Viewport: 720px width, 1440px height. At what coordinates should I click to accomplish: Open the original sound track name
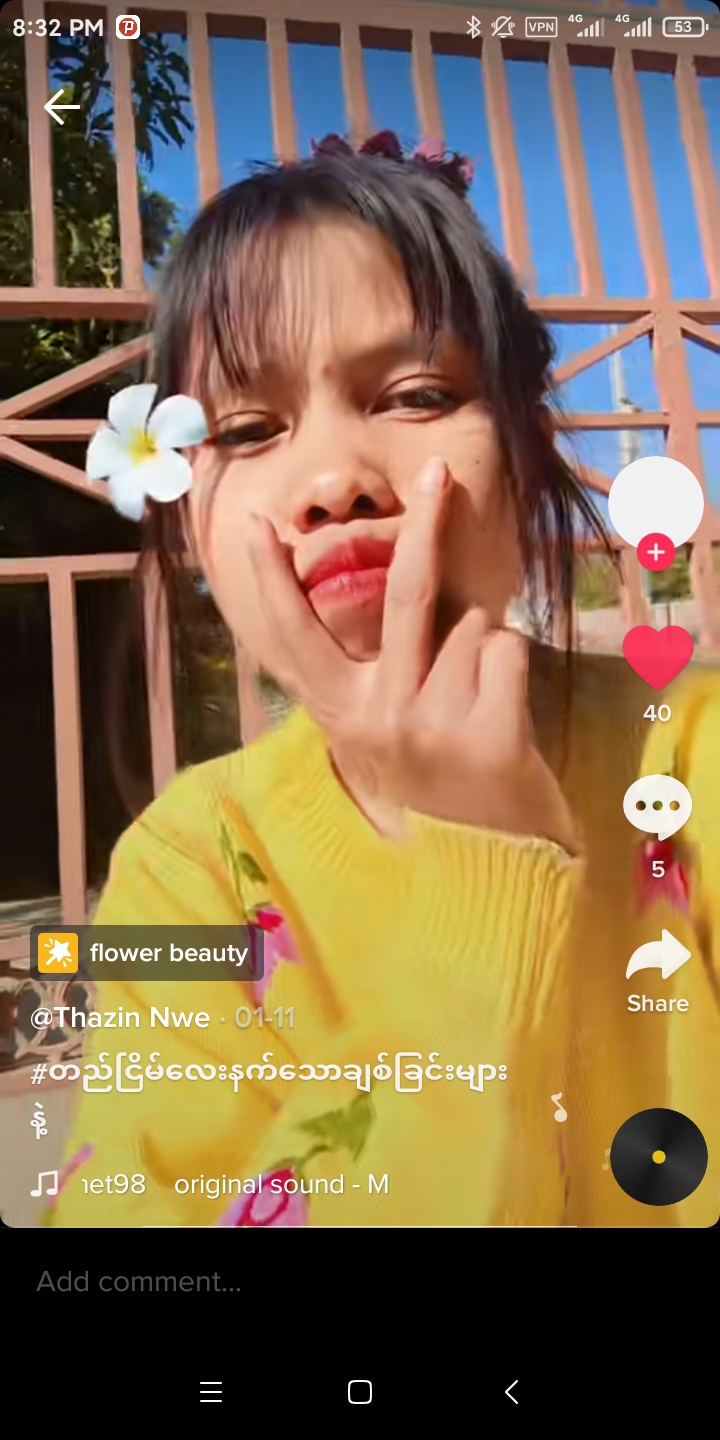pos(280,1185)
